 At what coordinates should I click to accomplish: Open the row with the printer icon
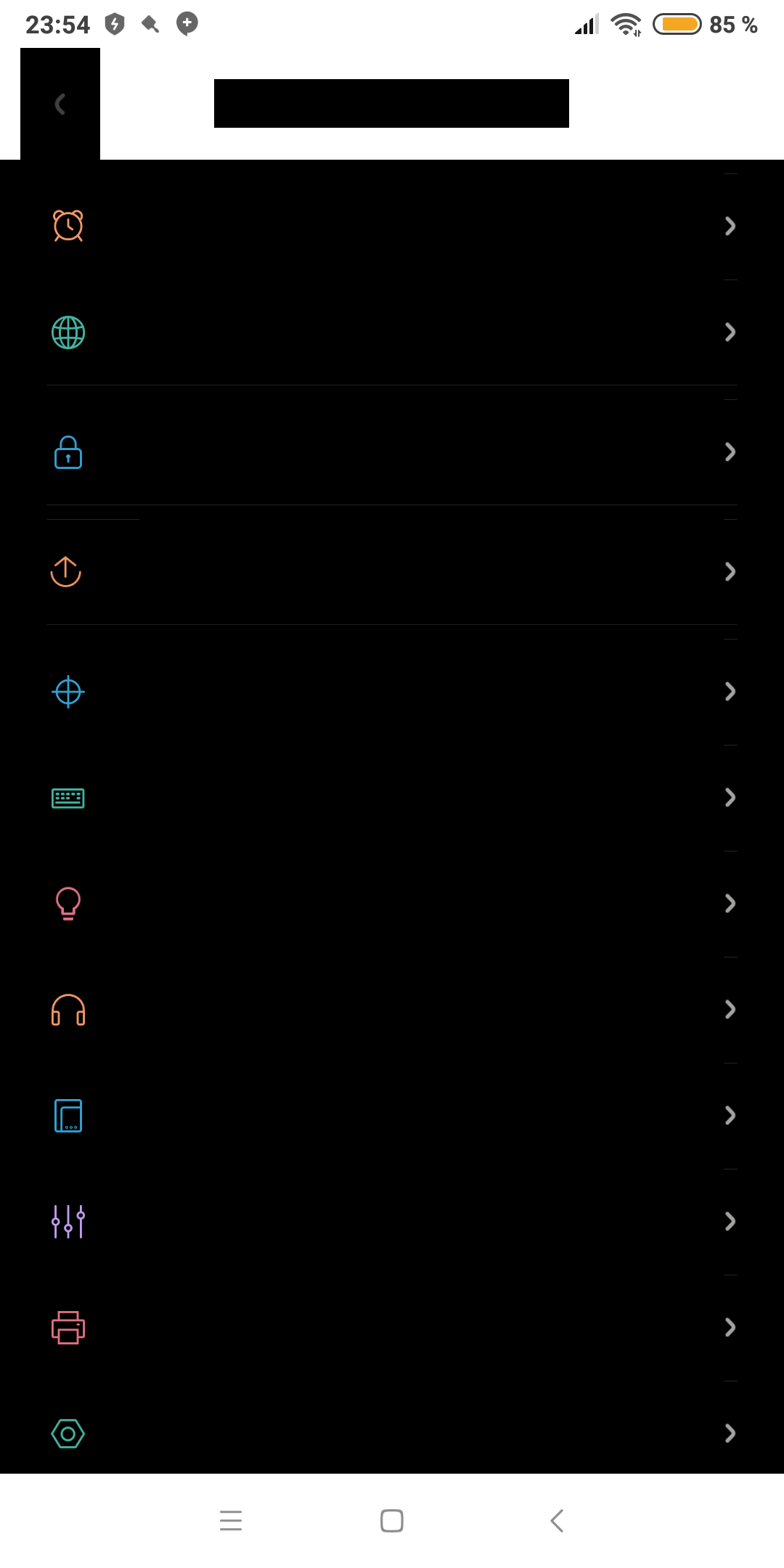pyautogui.click(x=392, y=1328)
